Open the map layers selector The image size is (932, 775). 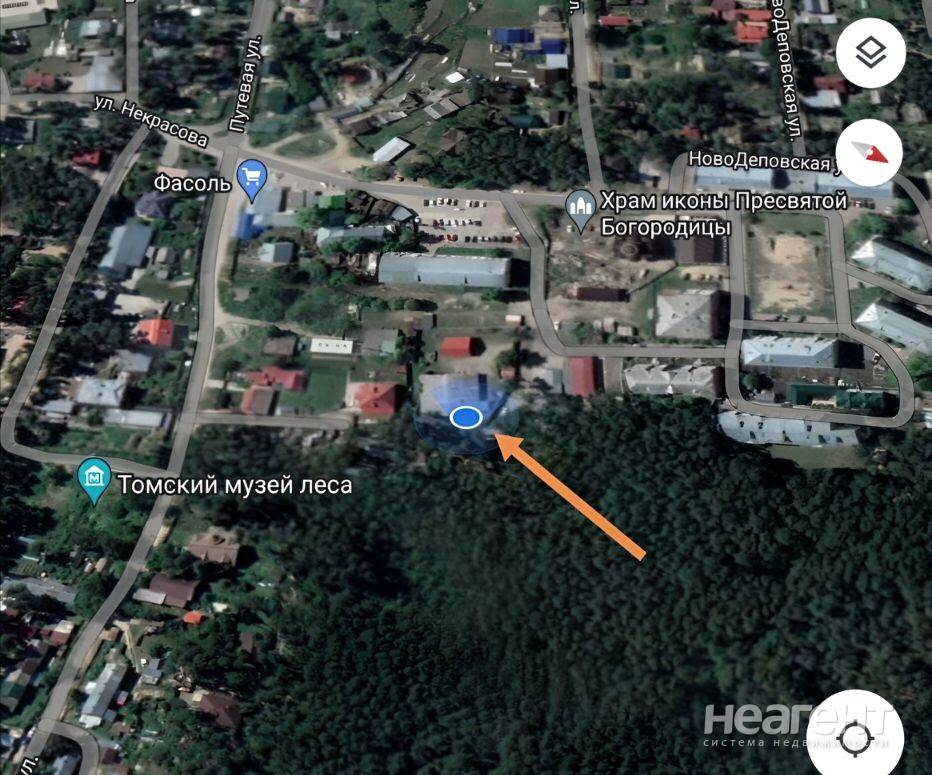[869, 54]
